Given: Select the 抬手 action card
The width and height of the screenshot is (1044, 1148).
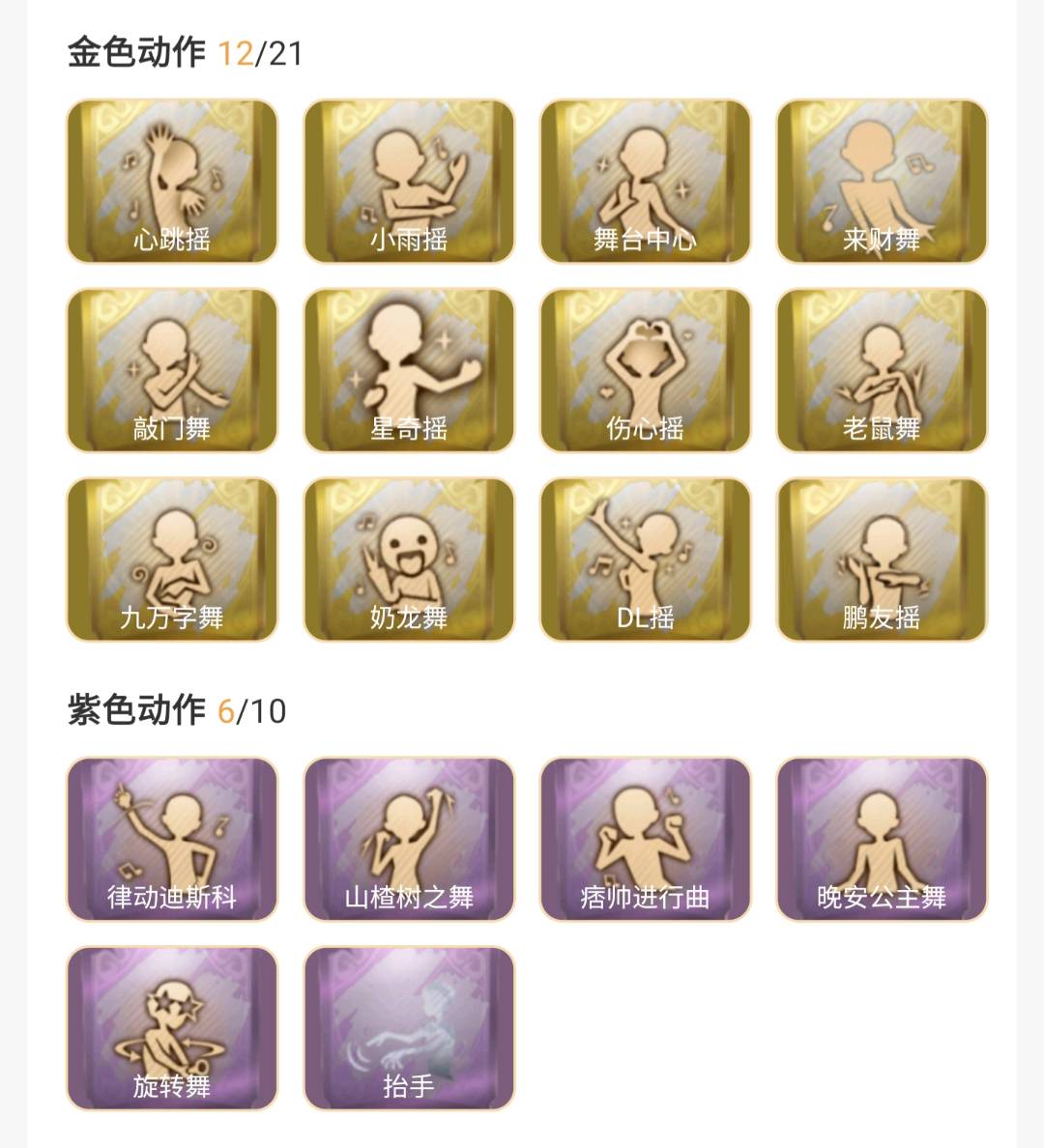Looking at the screenshot, I should (409, 1028).
